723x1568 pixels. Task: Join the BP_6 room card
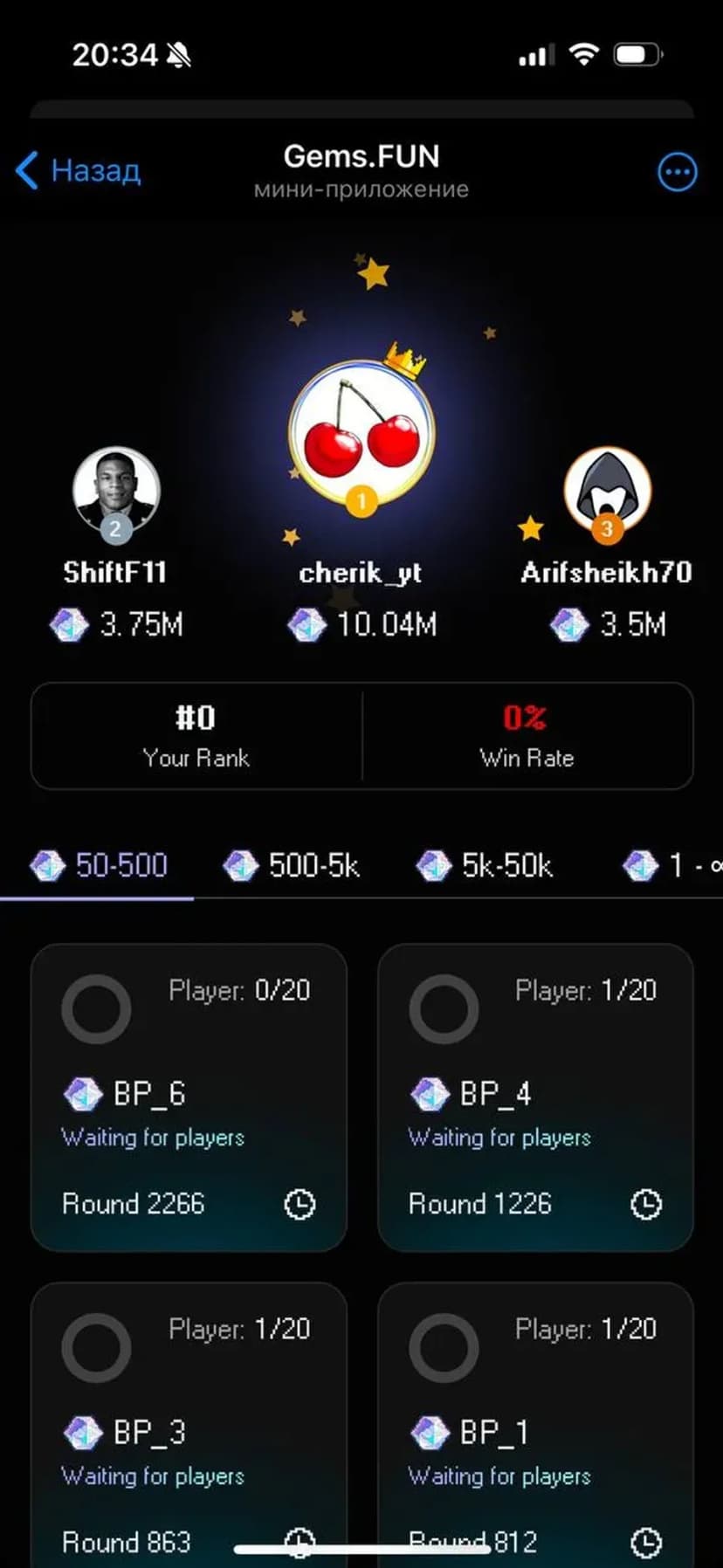coord(189,1097)
